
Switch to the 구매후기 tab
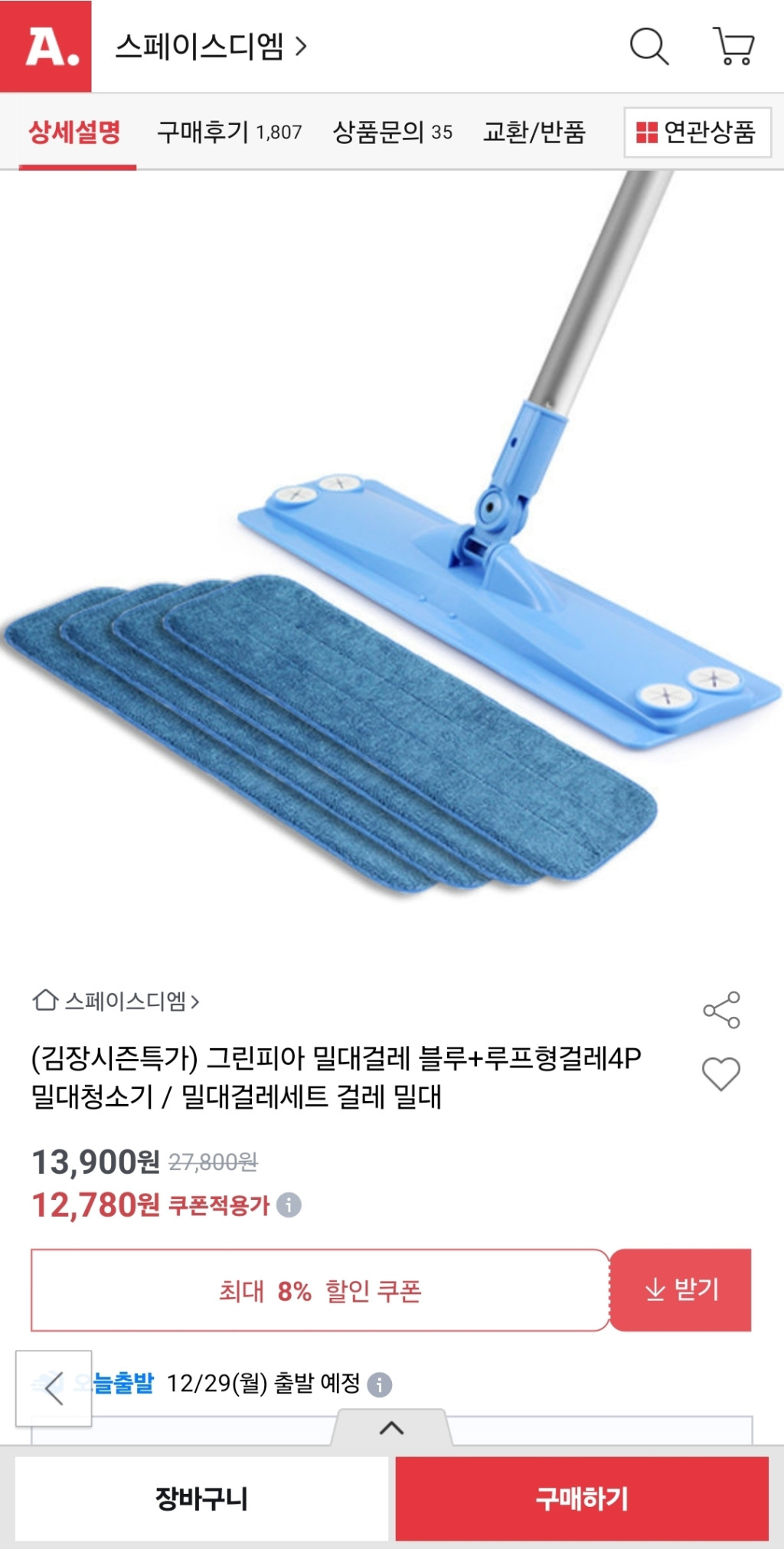pos(229,132)
